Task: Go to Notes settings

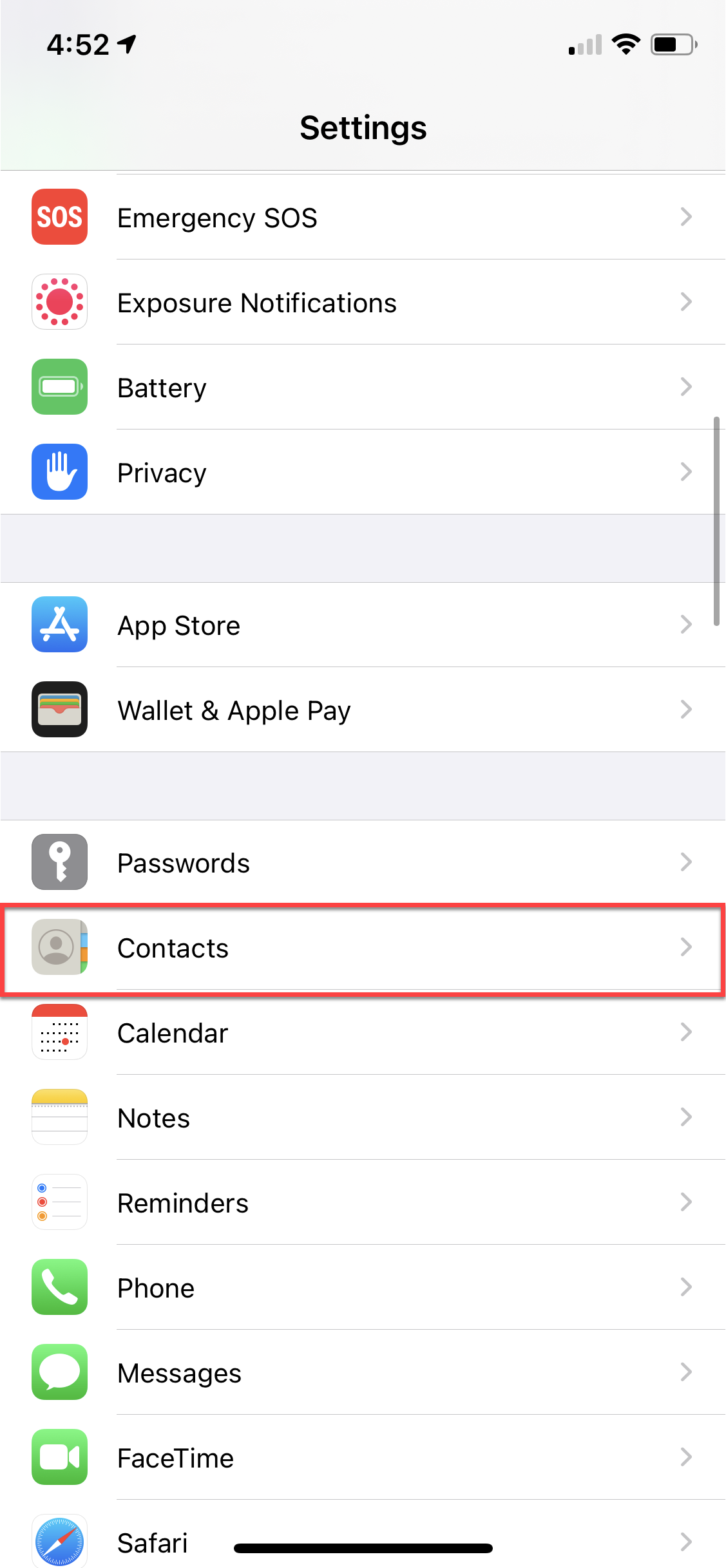Action: pos(363,1118)
